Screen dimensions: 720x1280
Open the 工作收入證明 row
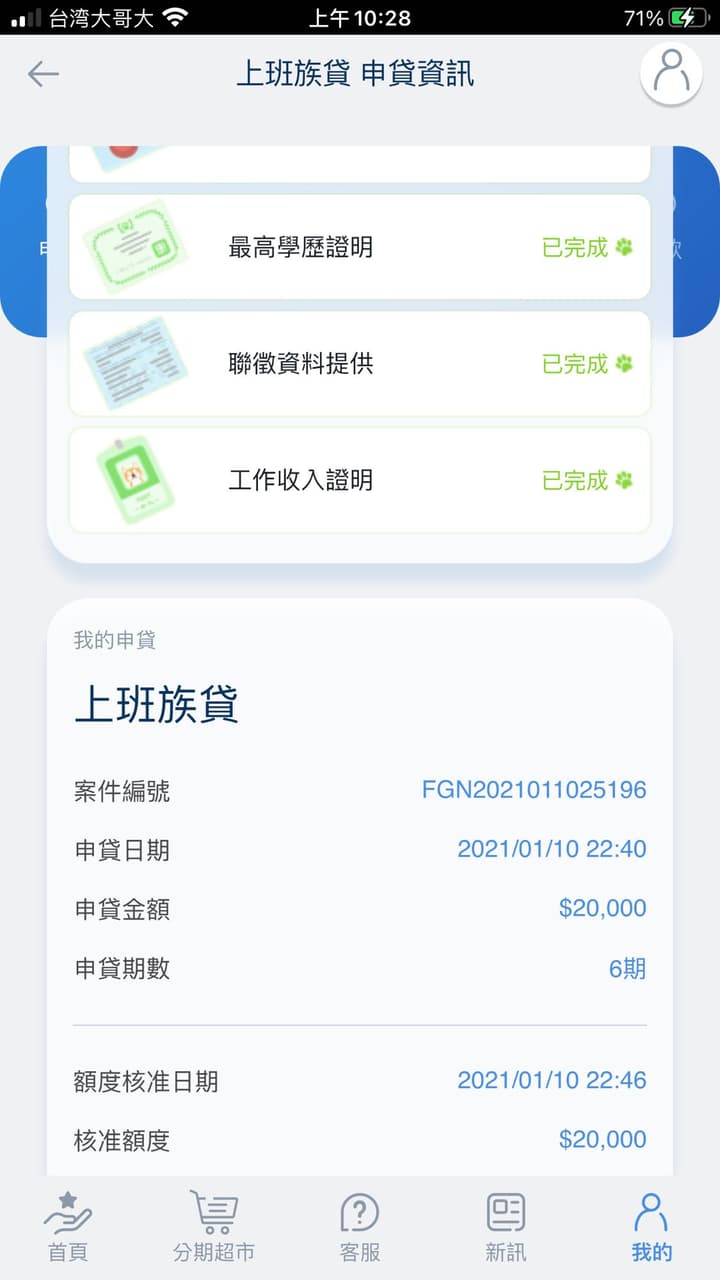coord(360,480)
